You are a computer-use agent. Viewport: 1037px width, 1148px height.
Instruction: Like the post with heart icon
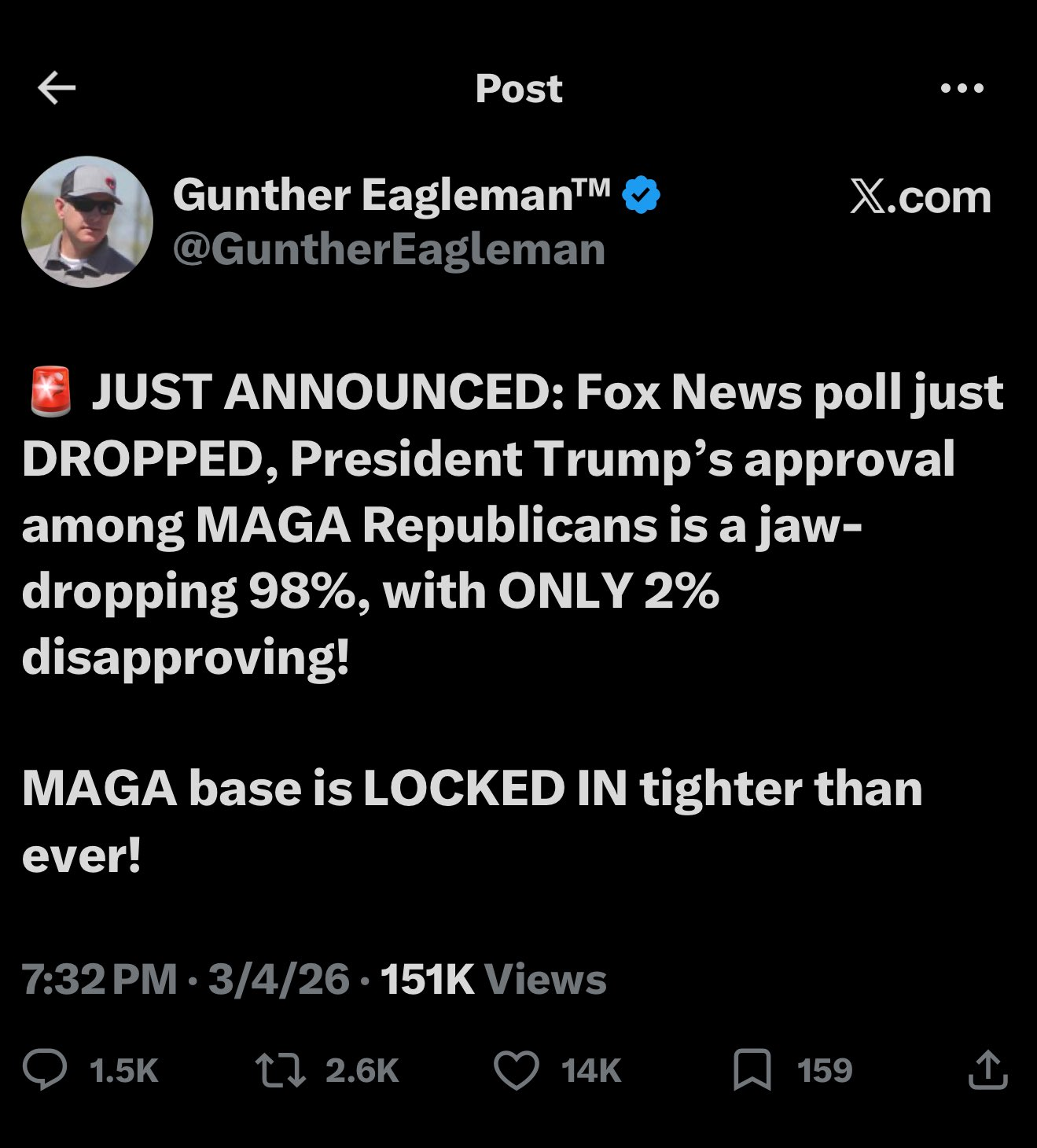click(516, 1070)
